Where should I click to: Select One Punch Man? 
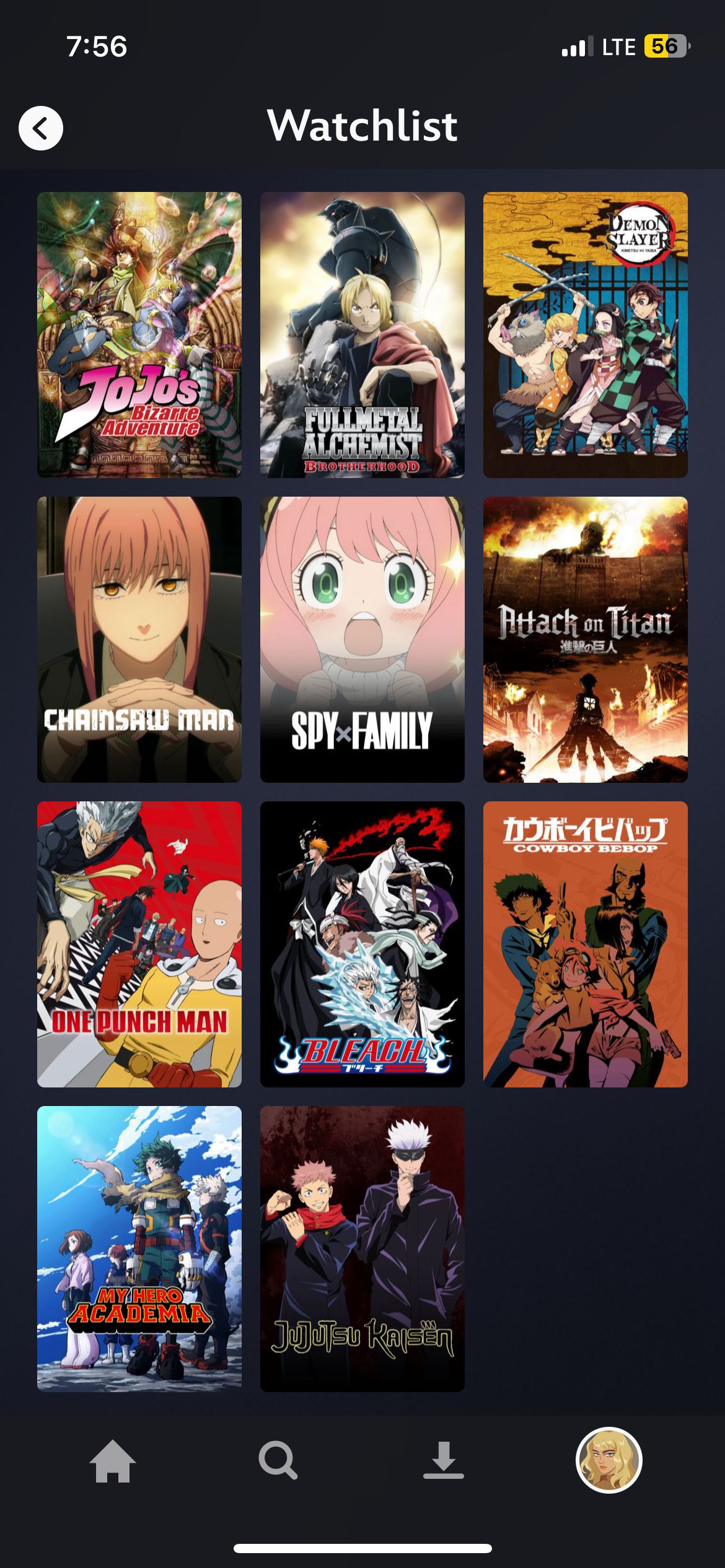(x=139, y=944)
